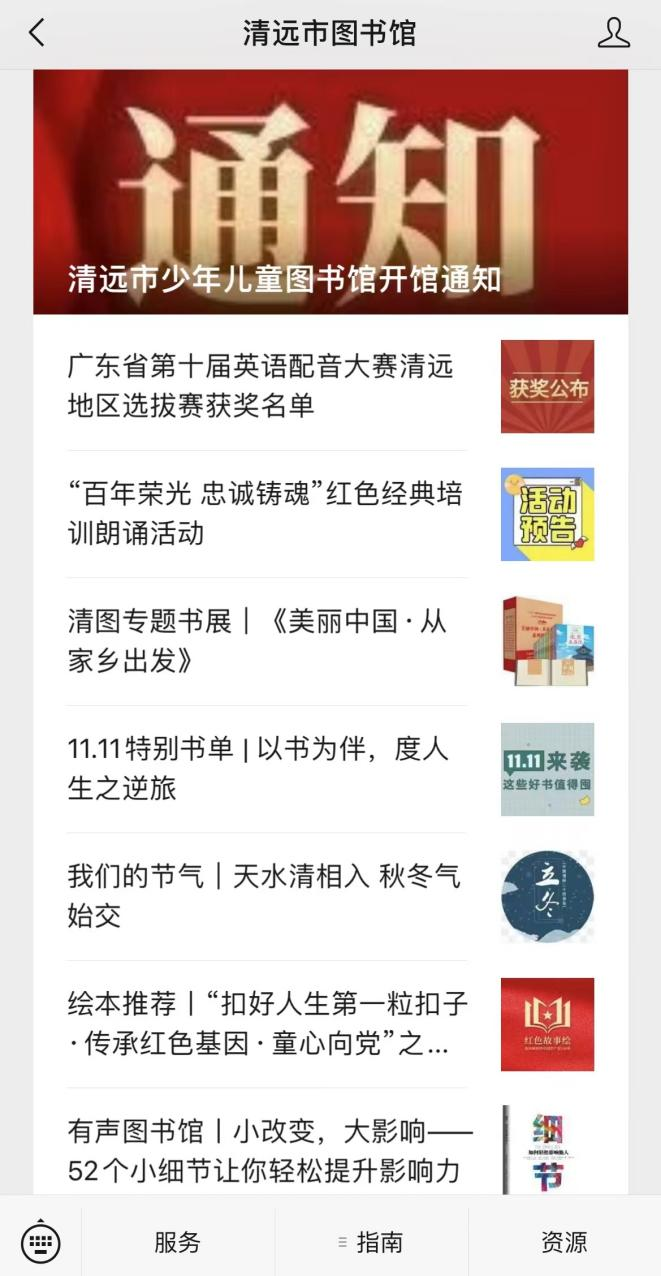661x1276 pixels.
Task: Open 绘本推荐 扣好人生第一粒扣子 article
Action: pyautogui.click(x=266, y=1024)
